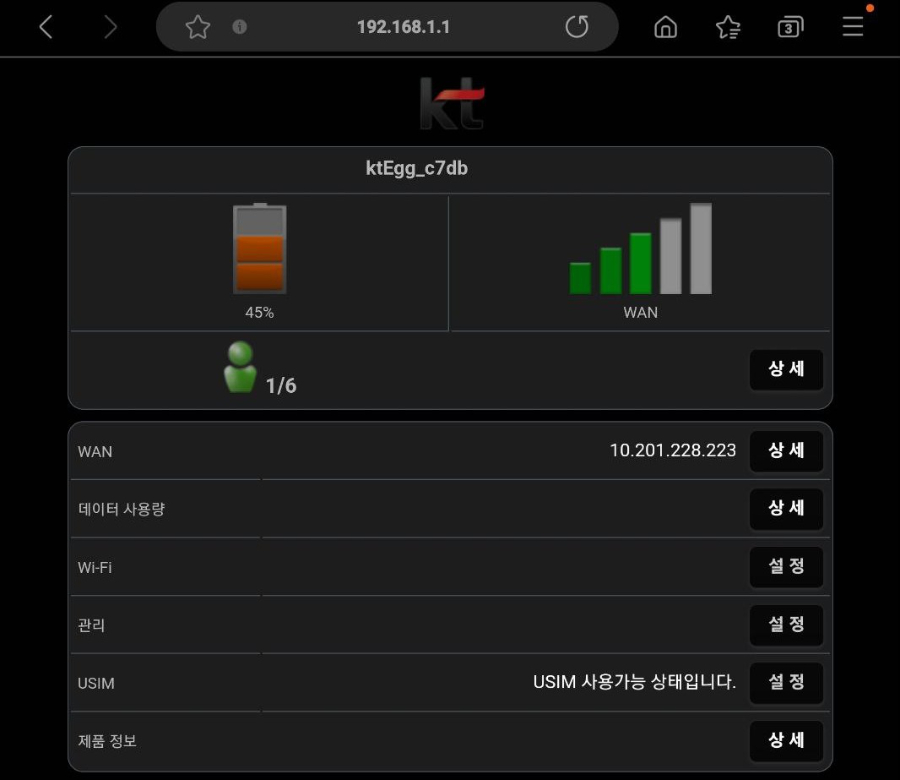Screen dimensions: 900x780
Task: Open the browser hamburger menu
Action: 853,27
